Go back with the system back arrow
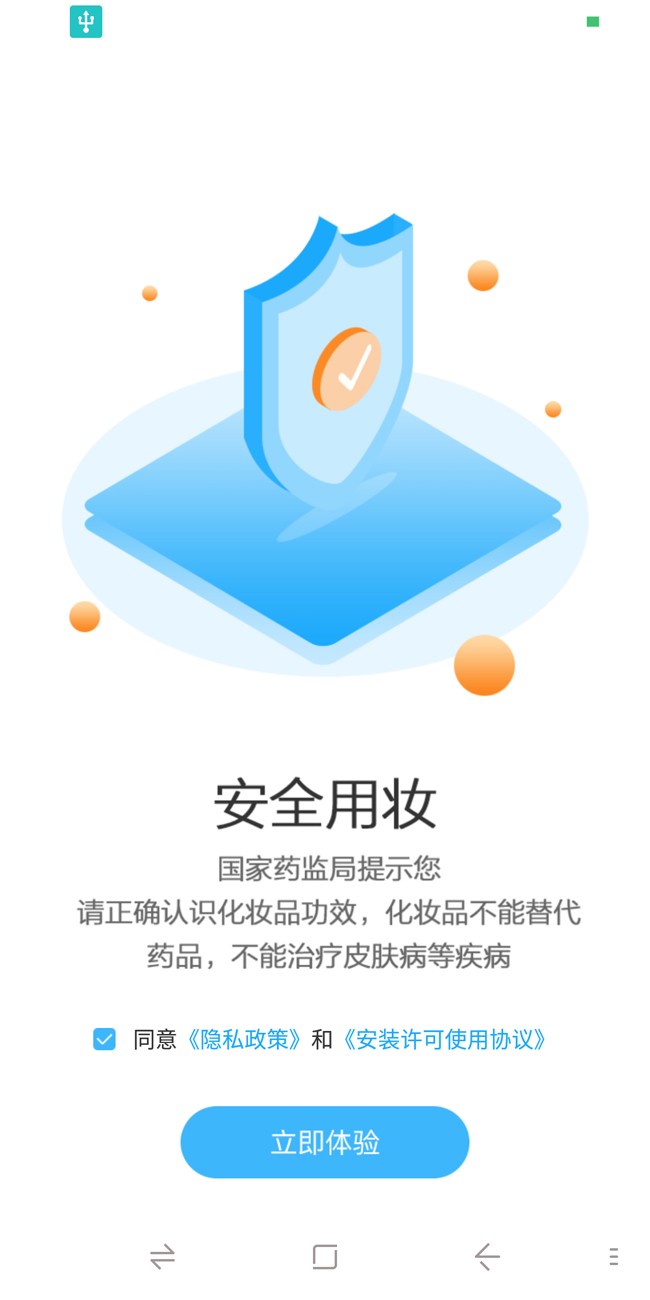The image size is (650, 1300). pyautogui.click(x=487, y=1257)
